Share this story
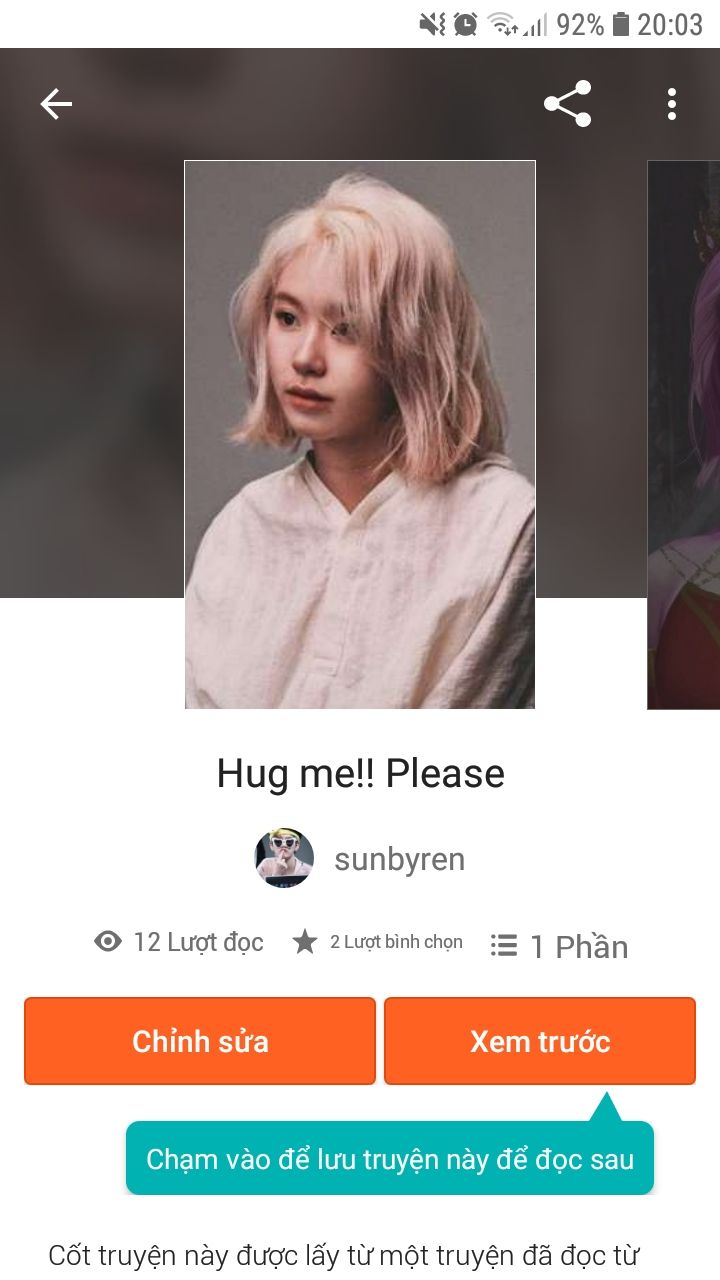This screenshot has height=1280, width=720. coord(567,104)
